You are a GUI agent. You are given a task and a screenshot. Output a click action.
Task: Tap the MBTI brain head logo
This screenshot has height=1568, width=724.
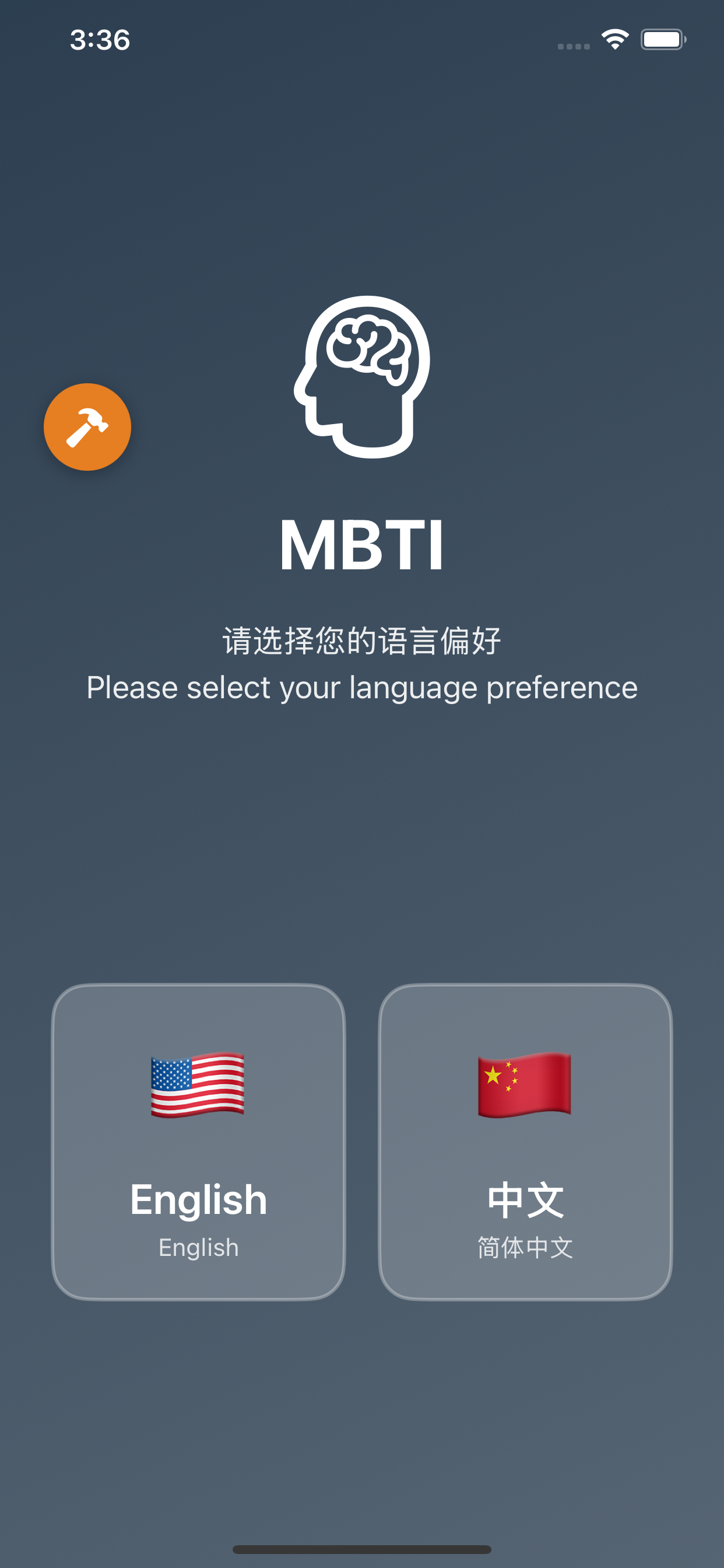(x=362, y=374)
